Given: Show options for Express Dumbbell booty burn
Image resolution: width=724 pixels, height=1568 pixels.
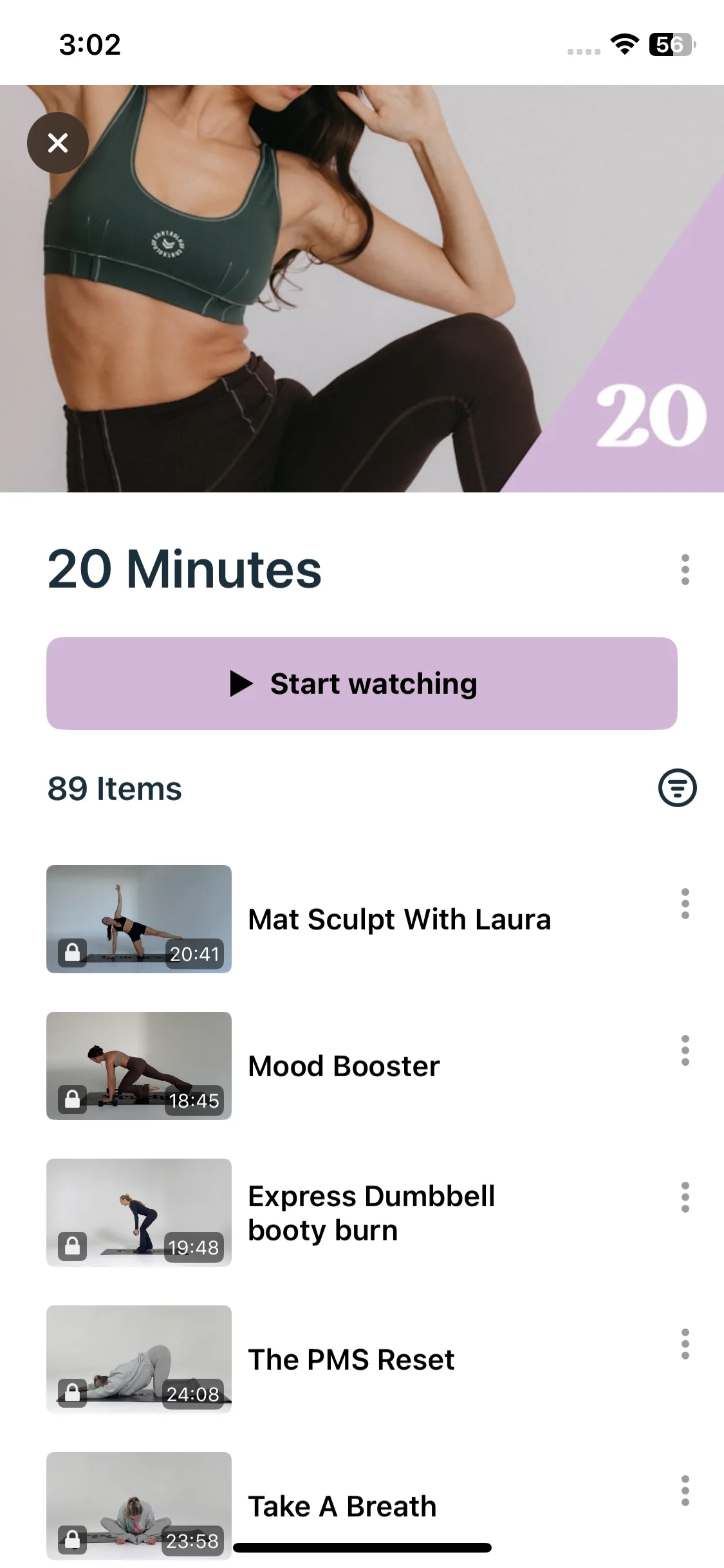Looking at the screenshot, I should point(685,1197).
